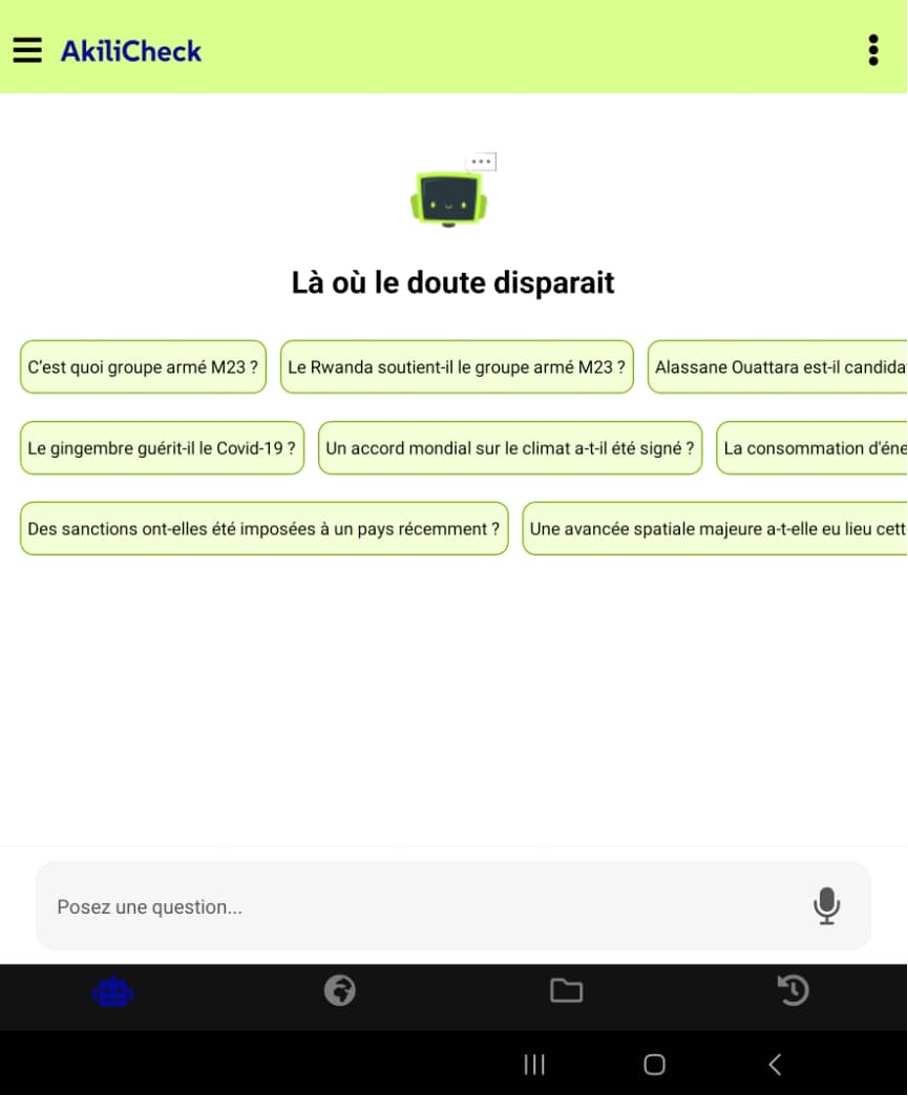908x1096 pixels.
Task: Start voice input with the microphone
Action: point(826,906)
